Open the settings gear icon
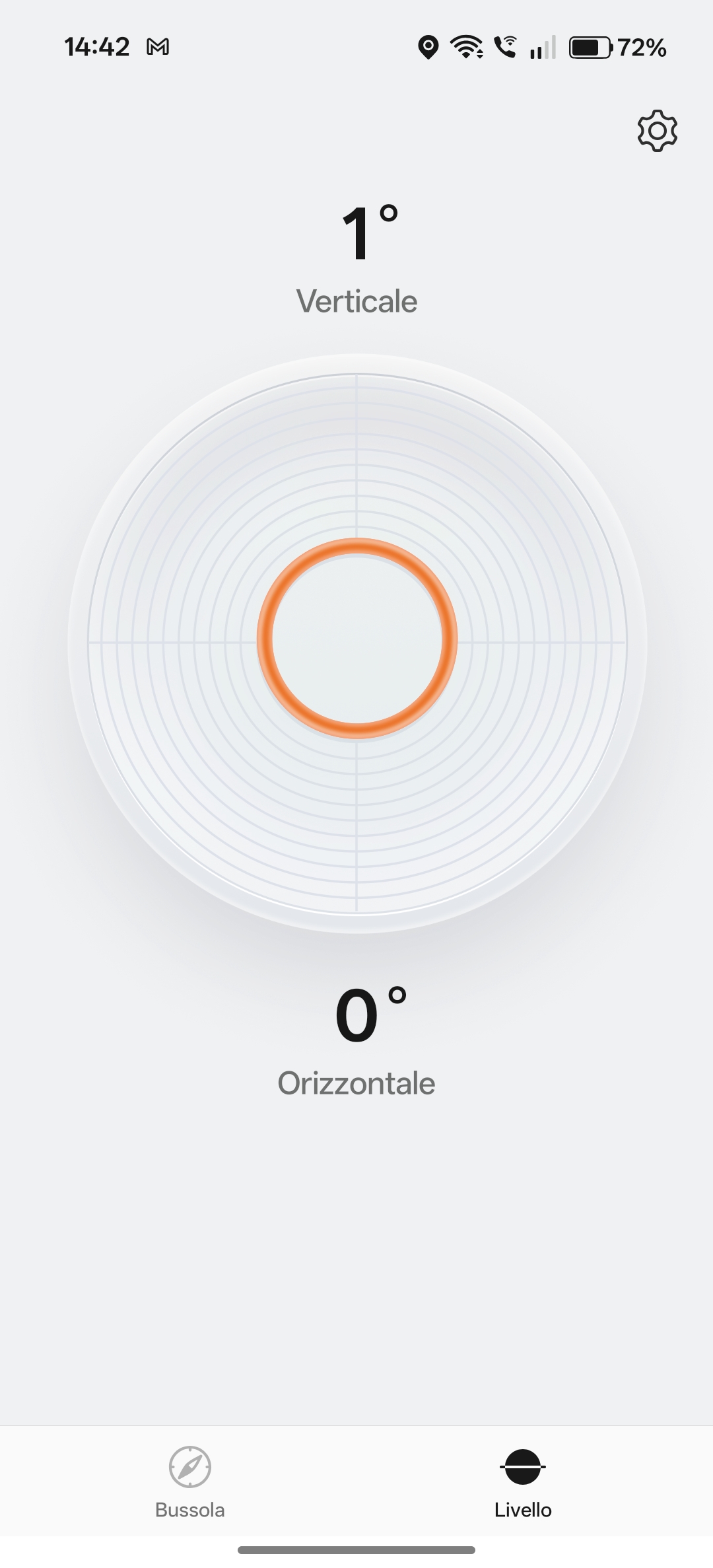This screenshot has height=1568, width=713. pyautogui.click(x=657, y=131)
